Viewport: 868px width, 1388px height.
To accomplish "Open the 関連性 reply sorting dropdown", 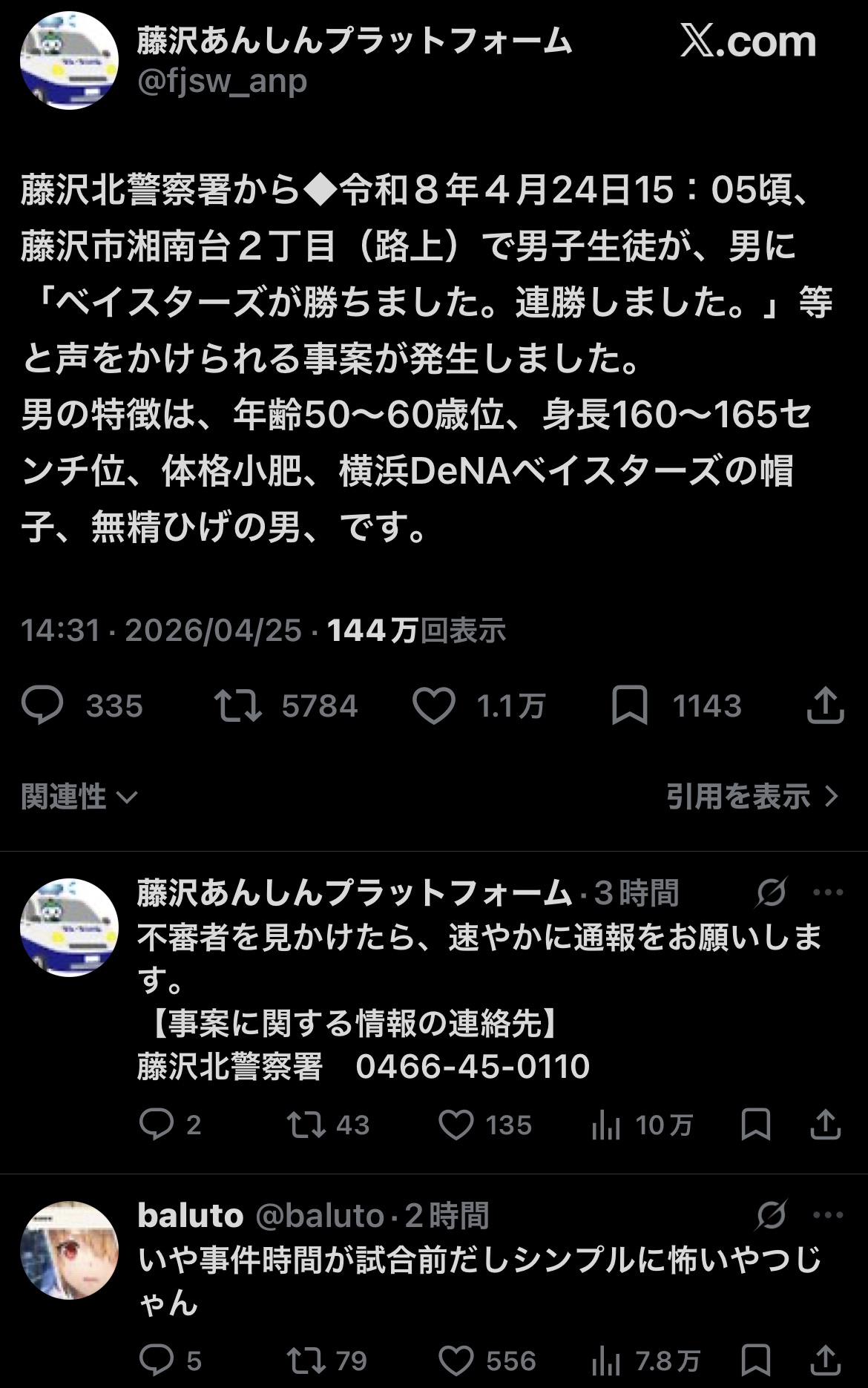I will click(x=79, y=797).
